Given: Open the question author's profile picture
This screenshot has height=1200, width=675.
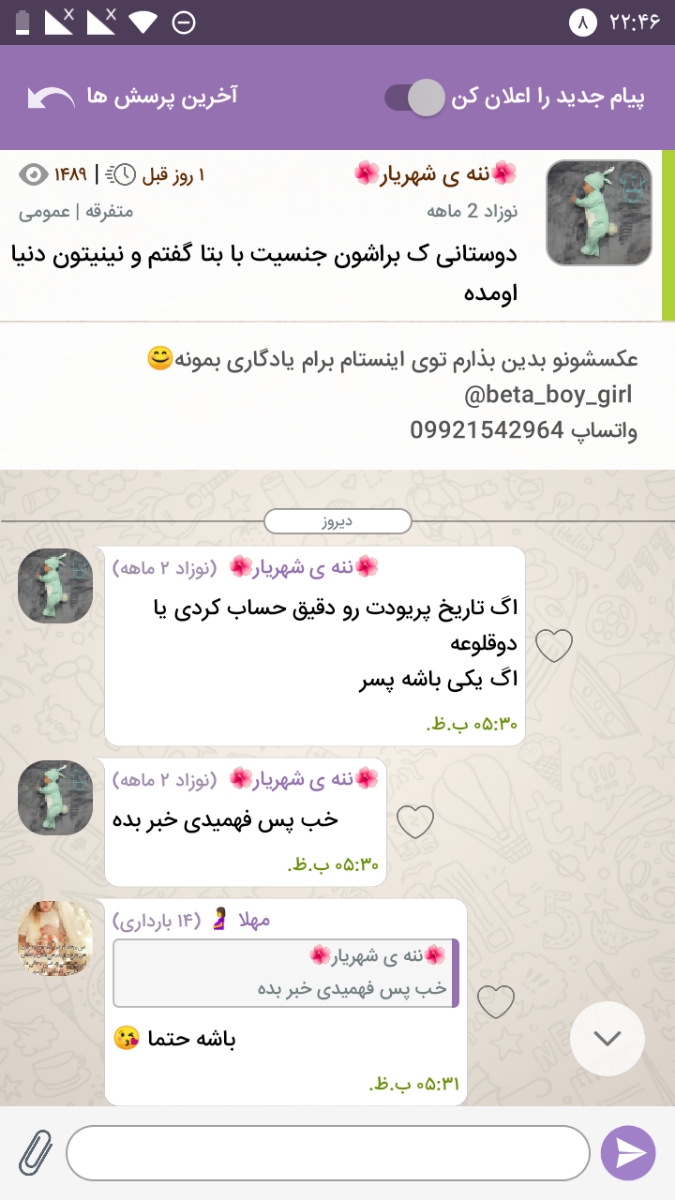Looking at the screenshot, I should click(x=598, y=212).
